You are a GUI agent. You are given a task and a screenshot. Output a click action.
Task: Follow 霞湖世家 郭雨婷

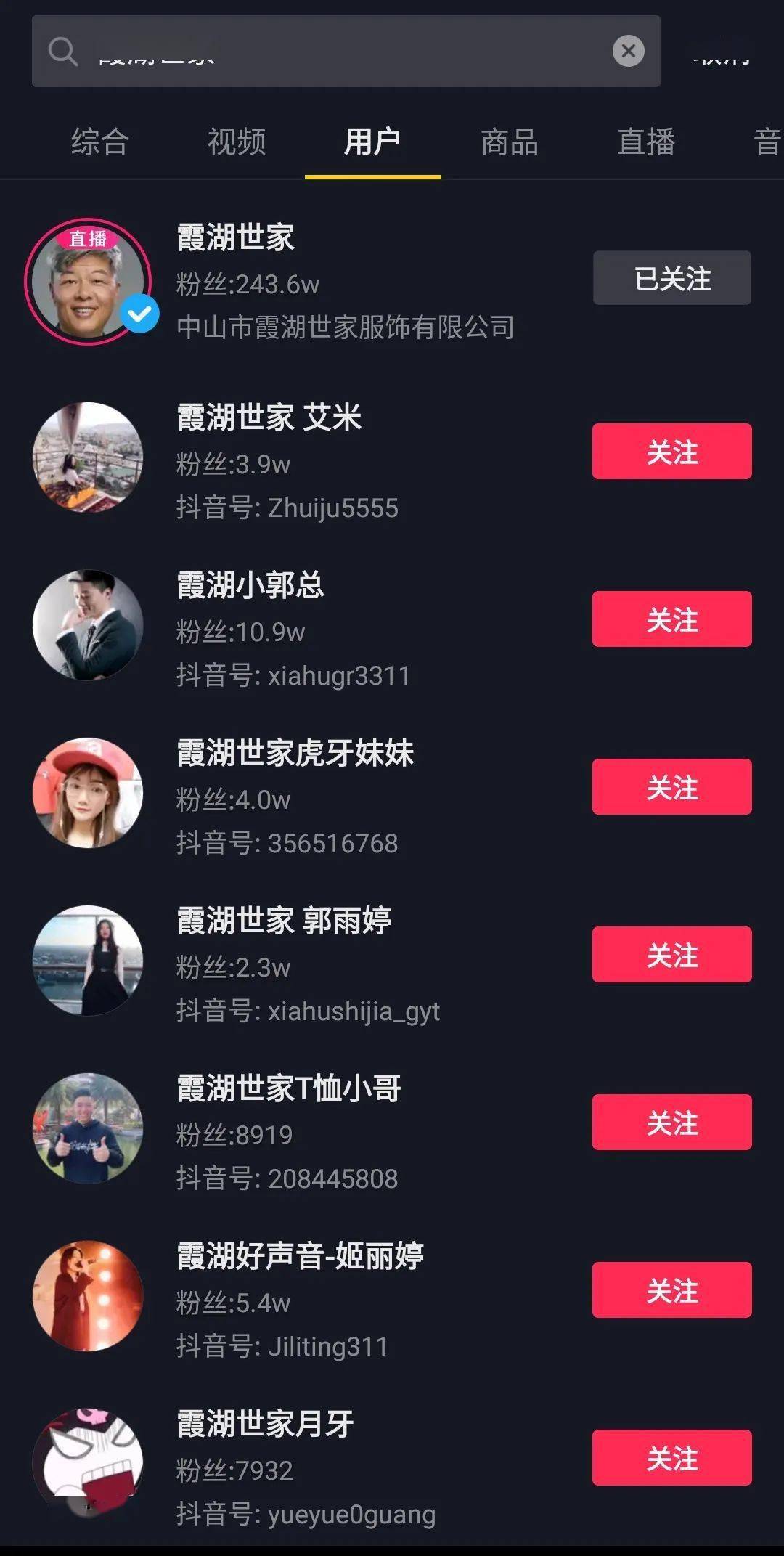[671, 955]
